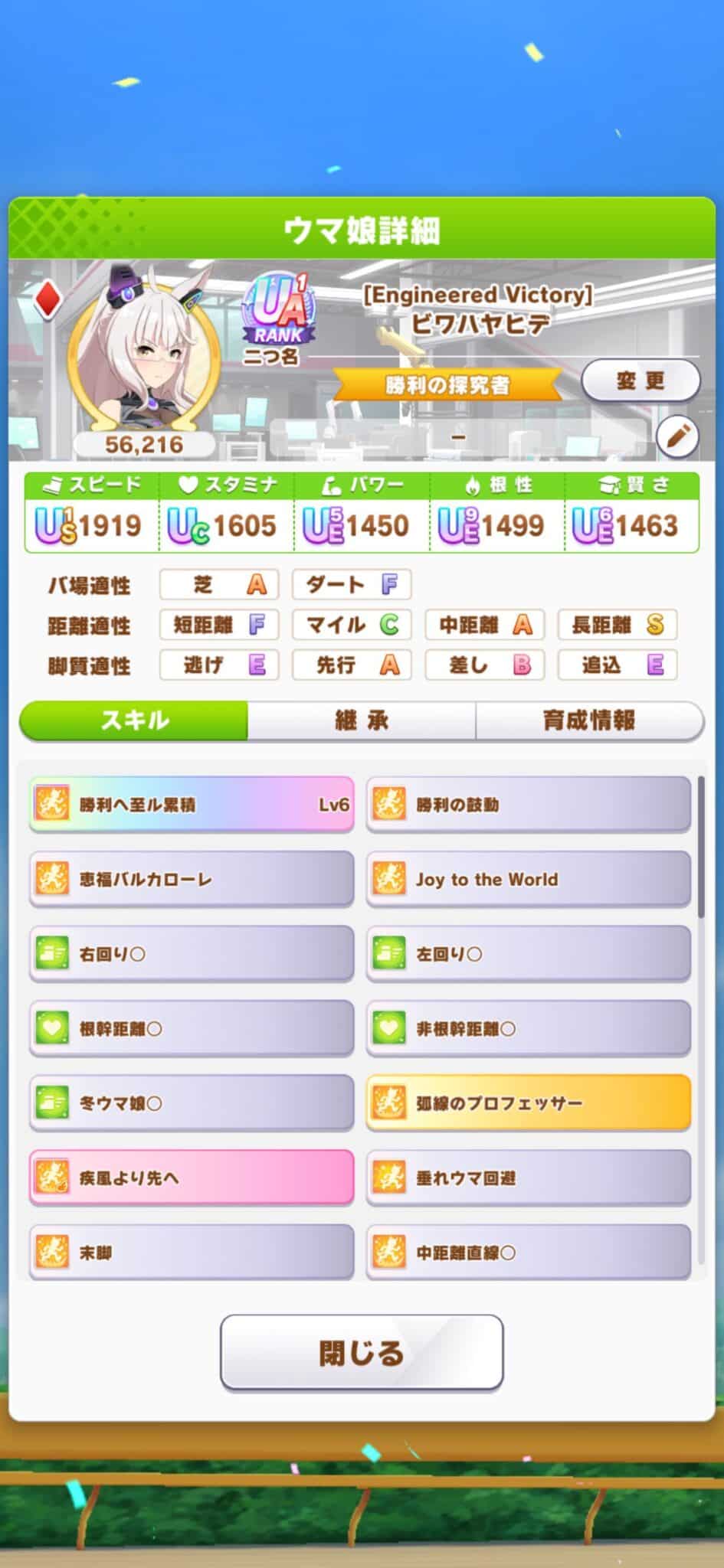Screen dimensions: 724x1568
Task: Select the スキル tab
Action: click(134, 720)
